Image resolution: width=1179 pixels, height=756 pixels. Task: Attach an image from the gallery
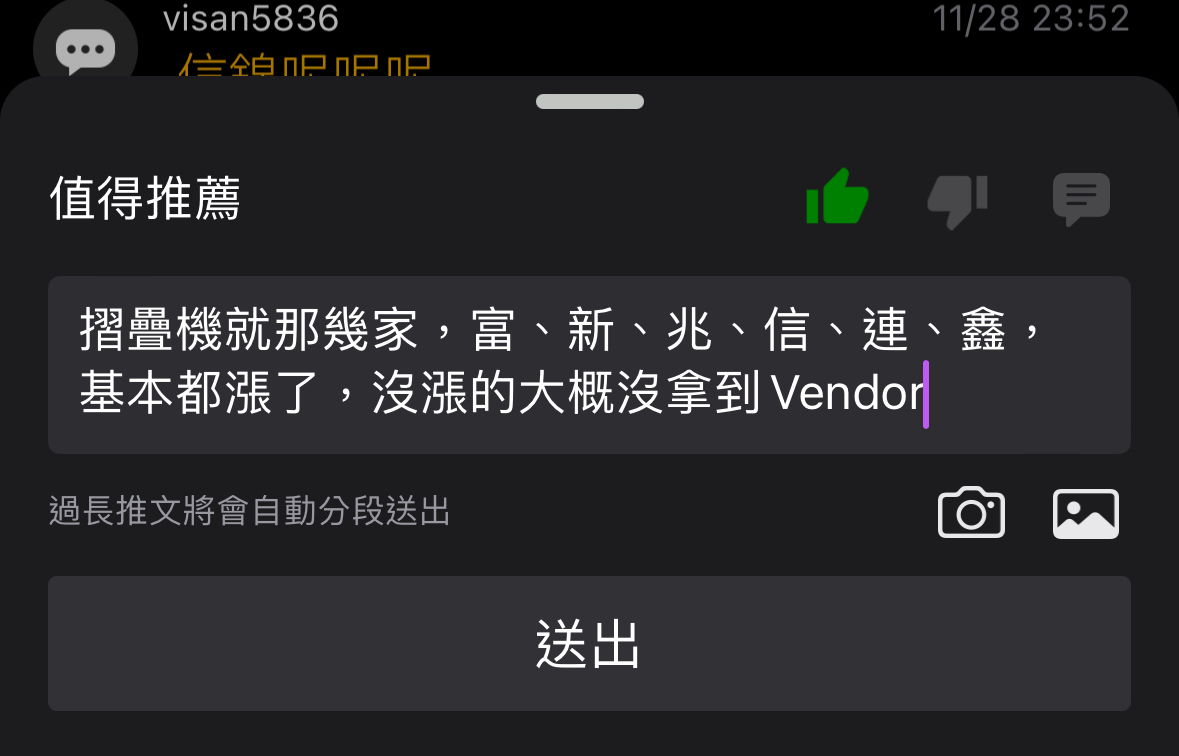[1086, 514]
